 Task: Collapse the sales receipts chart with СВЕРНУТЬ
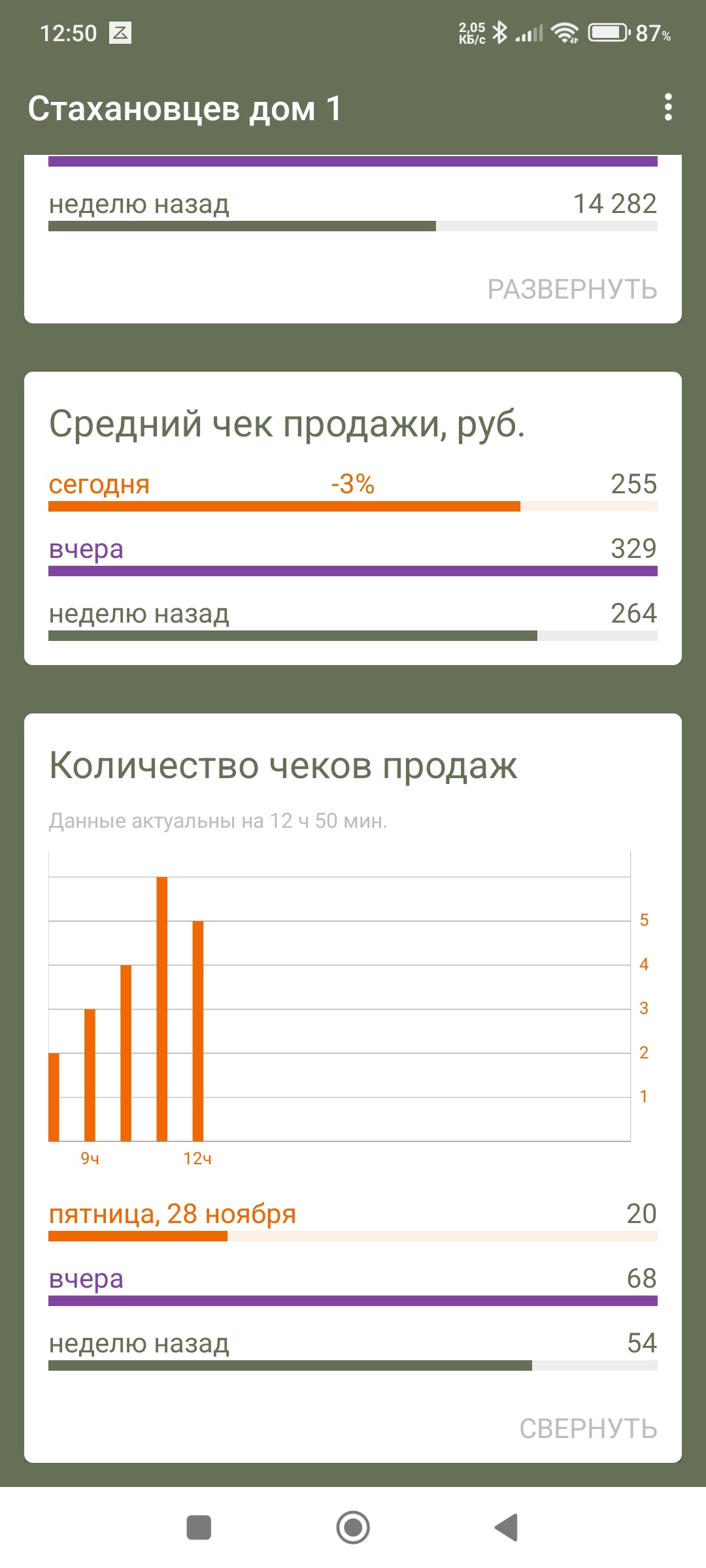point(588,1429)
